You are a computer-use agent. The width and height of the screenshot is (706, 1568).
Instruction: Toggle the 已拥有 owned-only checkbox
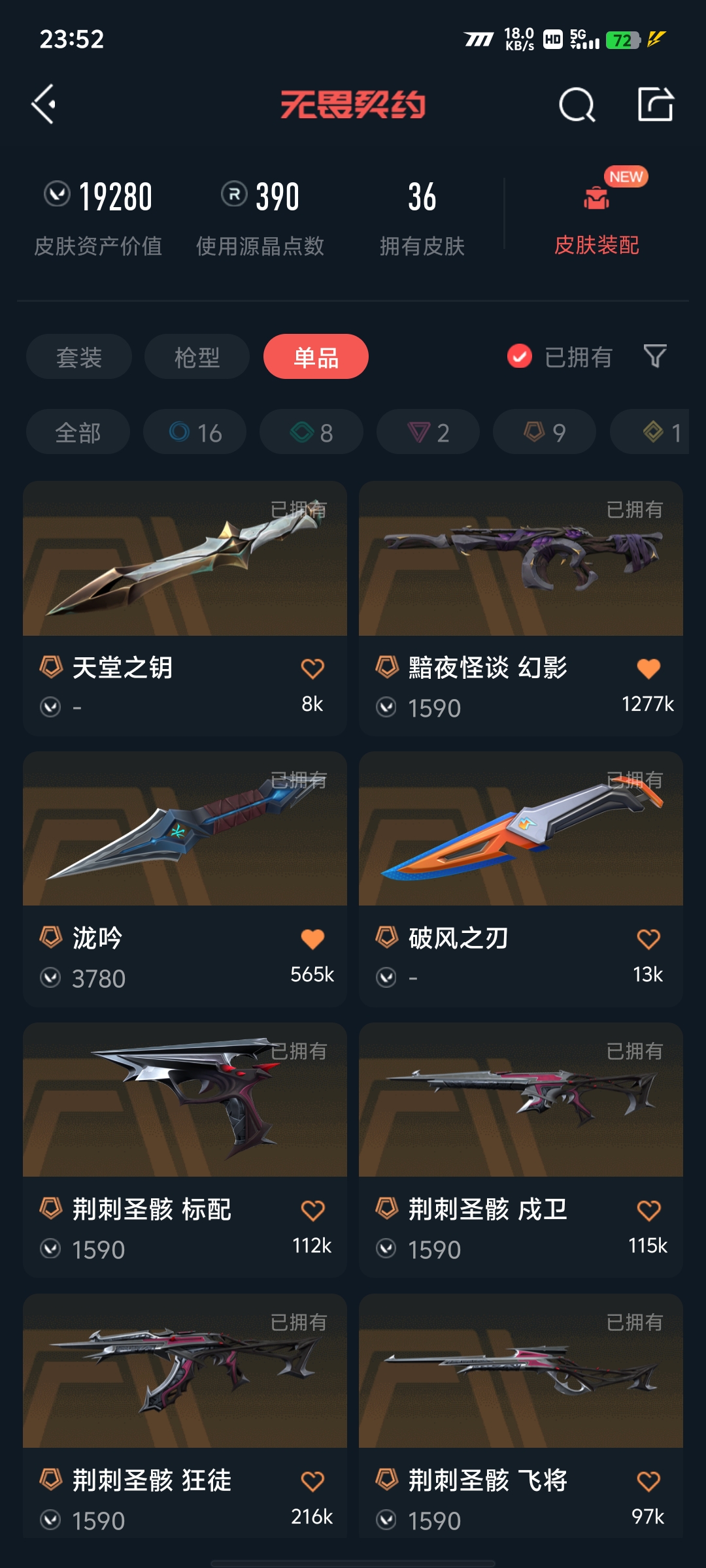[x=520, y=357]
